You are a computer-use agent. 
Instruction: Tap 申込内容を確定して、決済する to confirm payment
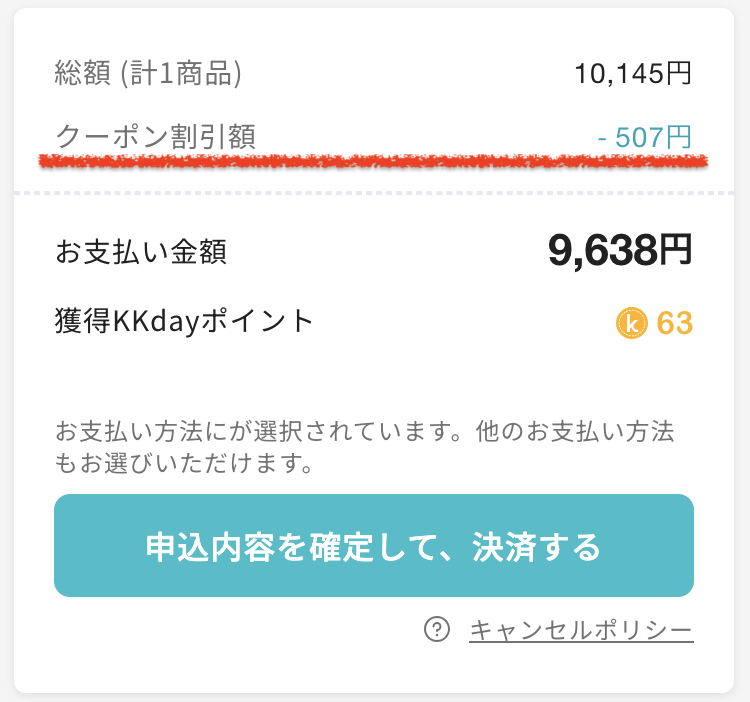coord(373,546)
